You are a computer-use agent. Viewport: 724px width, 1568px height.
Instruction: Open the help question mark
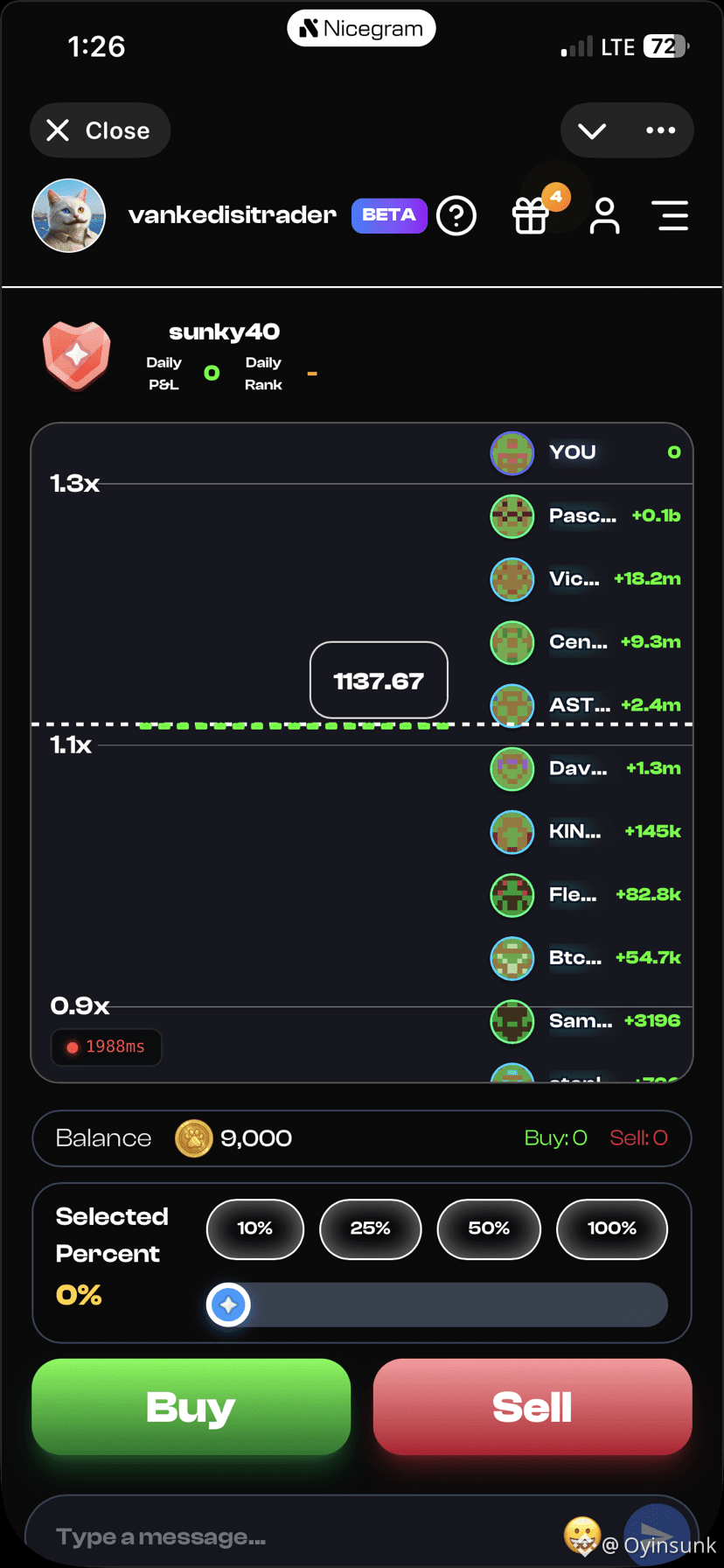pos(456,215)
